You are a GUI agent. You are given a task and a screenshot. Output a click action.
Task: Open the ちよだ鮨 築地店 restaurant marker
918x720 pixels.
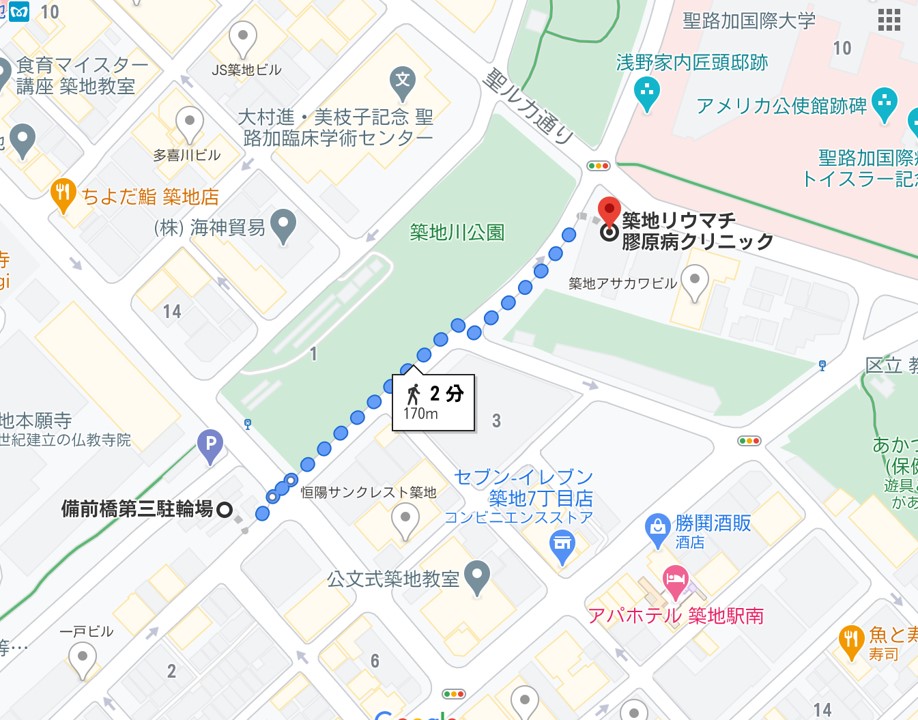click(64, 194)
